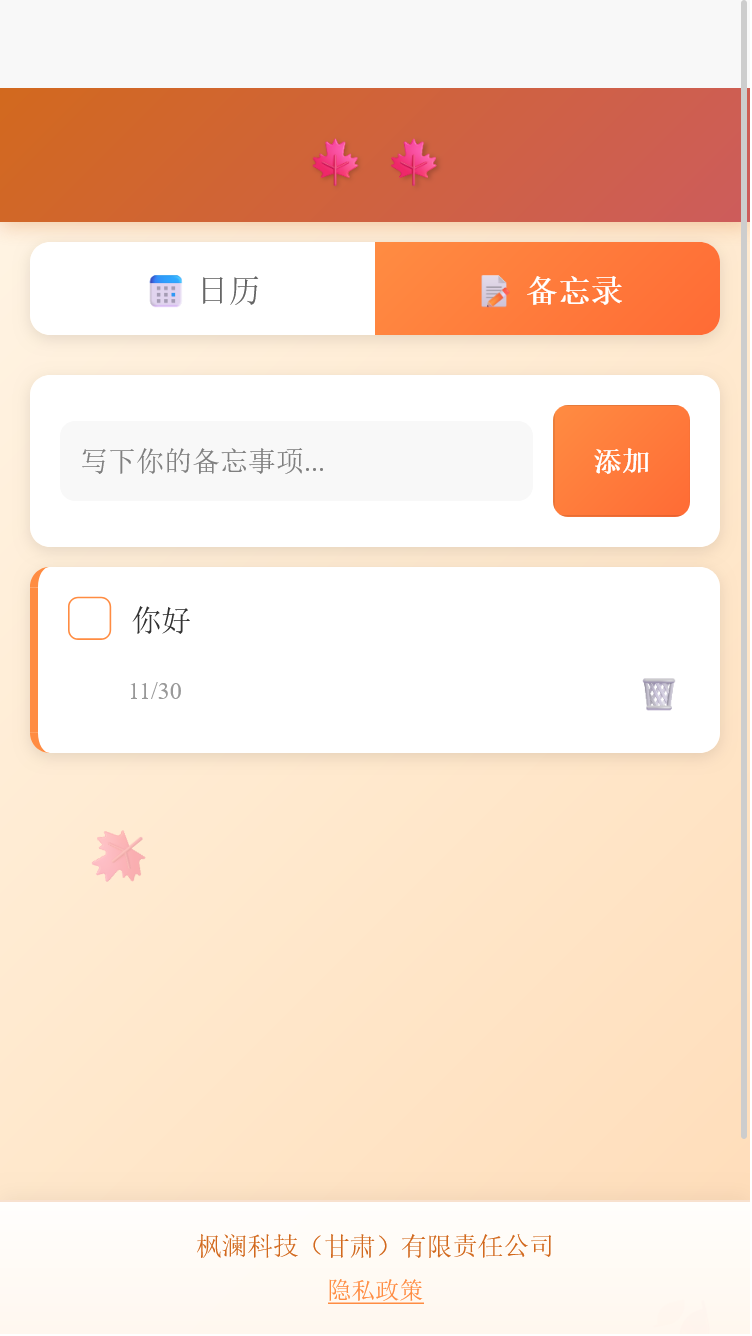Click the orange accent bar on the memo card

point(35,659)
